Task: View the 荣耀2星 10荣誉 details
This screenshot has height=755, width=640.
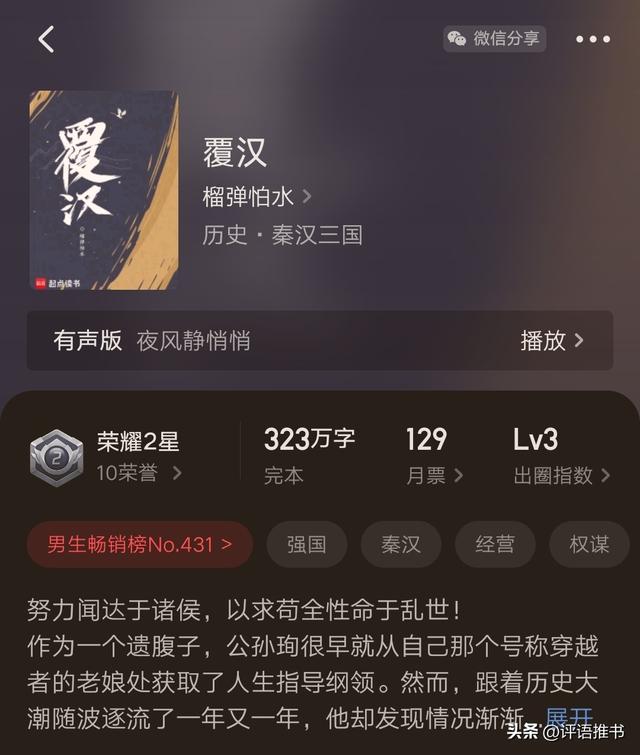Action: 138,456
